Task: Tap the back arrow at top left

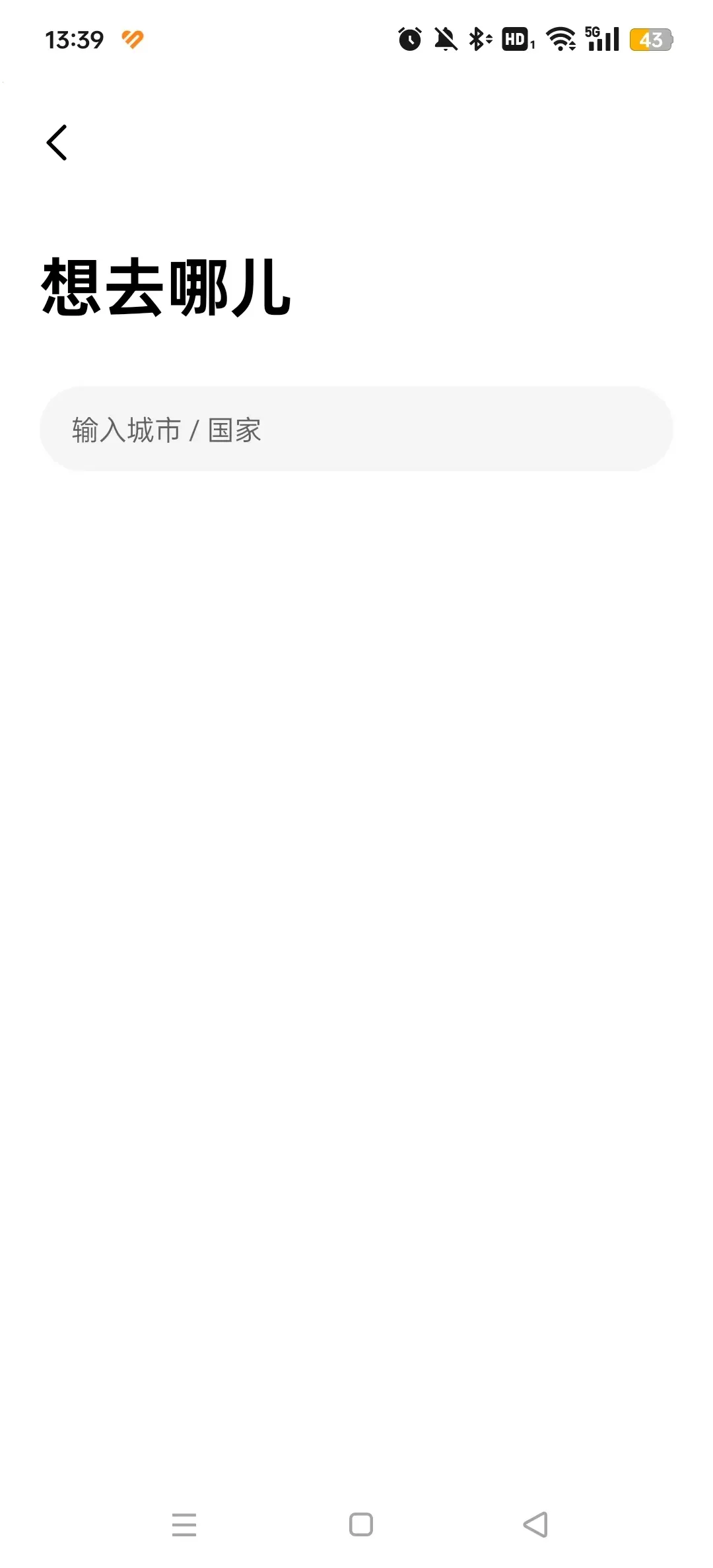Action: (x=56, y=143)
